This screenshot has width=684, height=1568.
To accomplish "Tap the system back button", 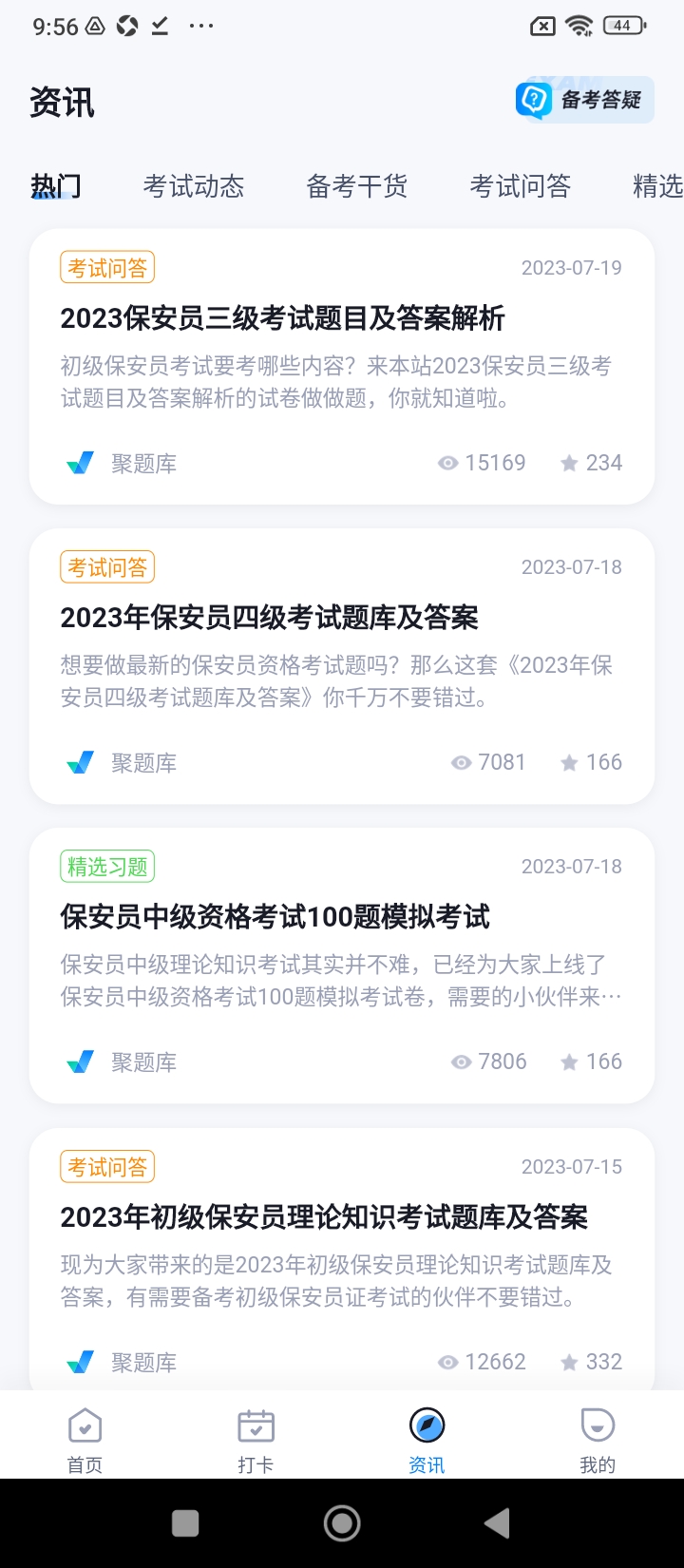I will [x=497, y=1523].
